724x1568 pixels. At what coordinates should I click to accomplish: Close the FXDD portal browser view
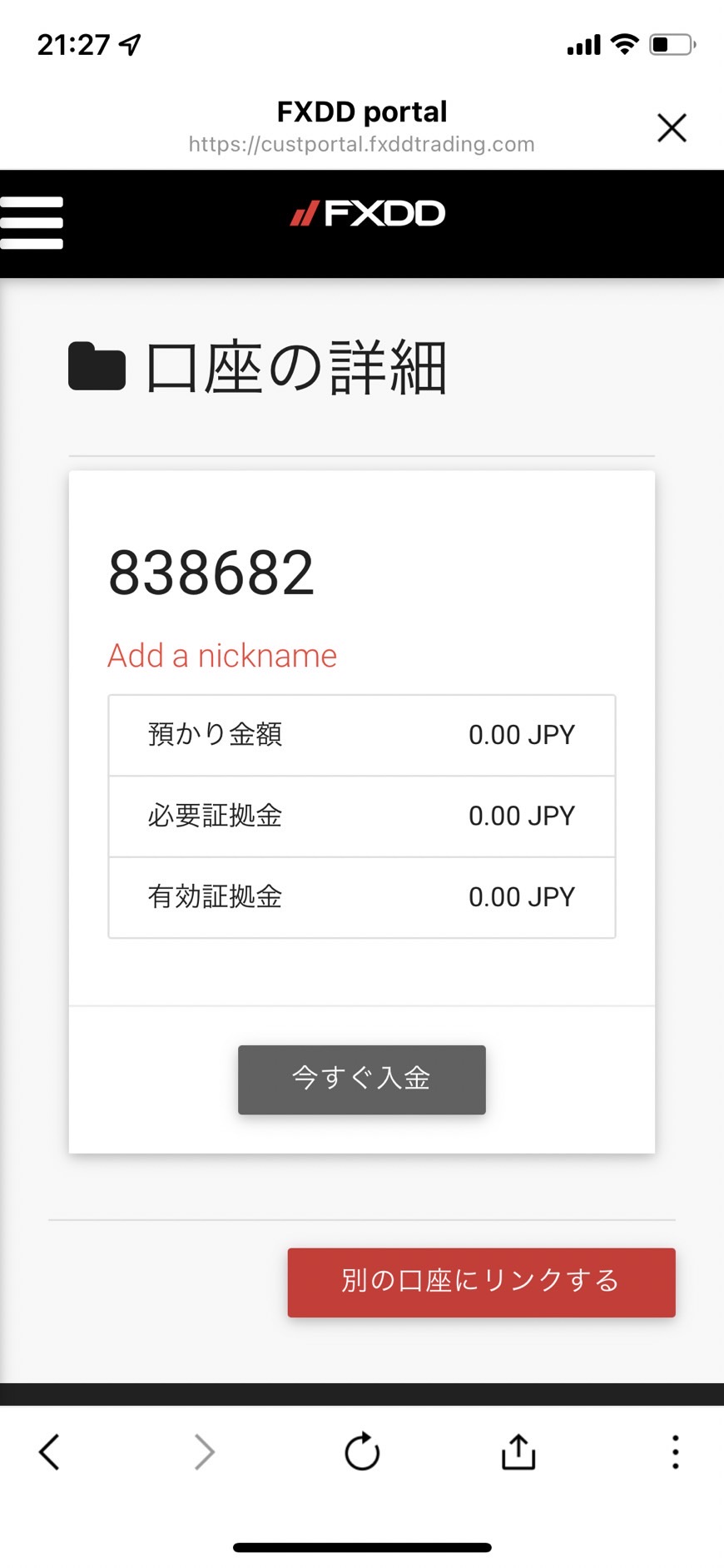(672, 128)
